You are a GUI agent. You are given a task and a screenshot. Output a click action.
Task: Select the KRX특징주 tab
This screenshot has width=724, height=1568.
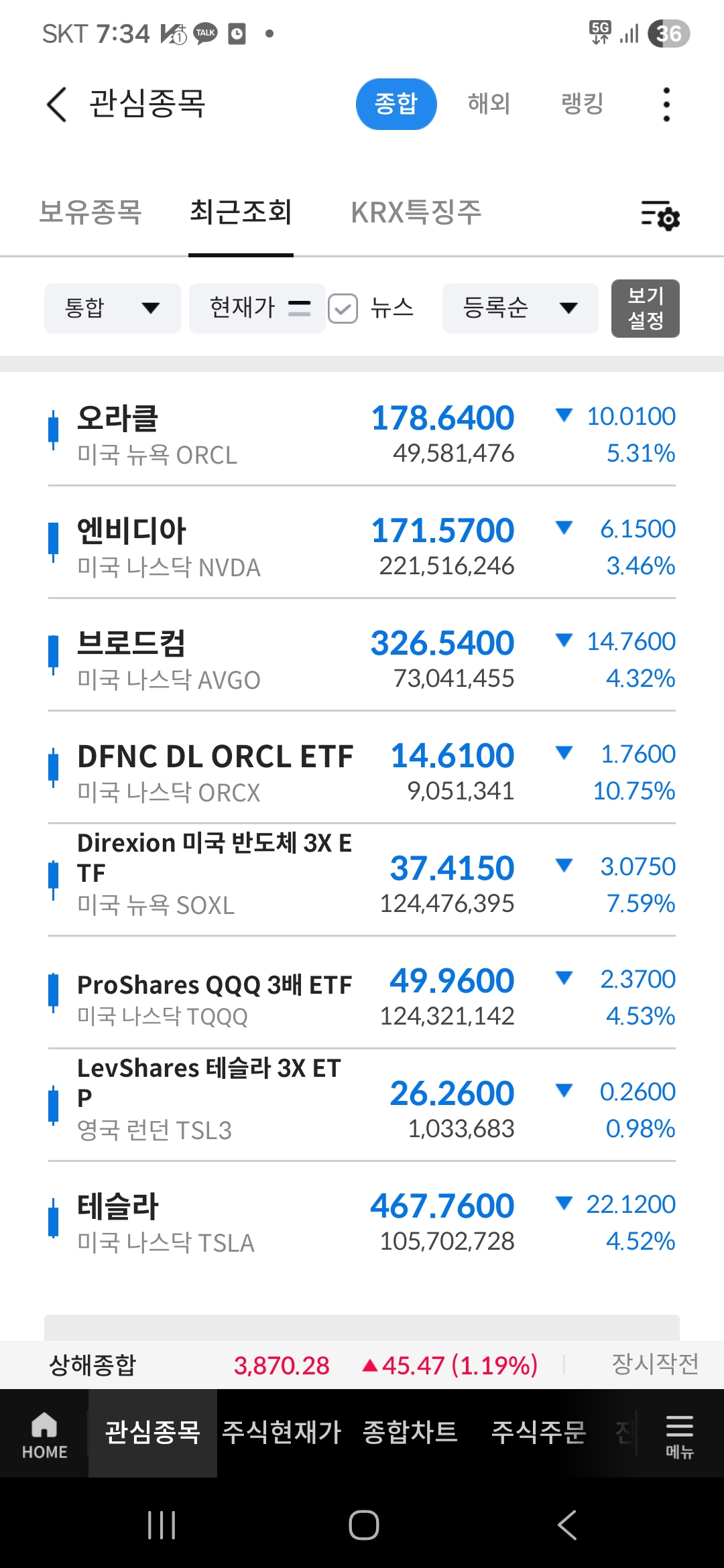point(416,212)
